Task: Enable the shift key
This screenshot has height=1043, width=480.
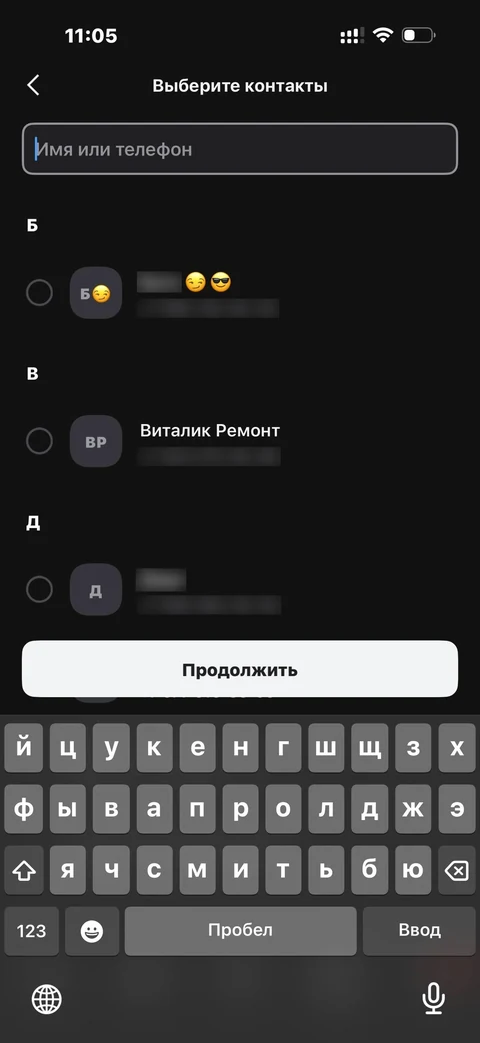Action: (24, 870)
